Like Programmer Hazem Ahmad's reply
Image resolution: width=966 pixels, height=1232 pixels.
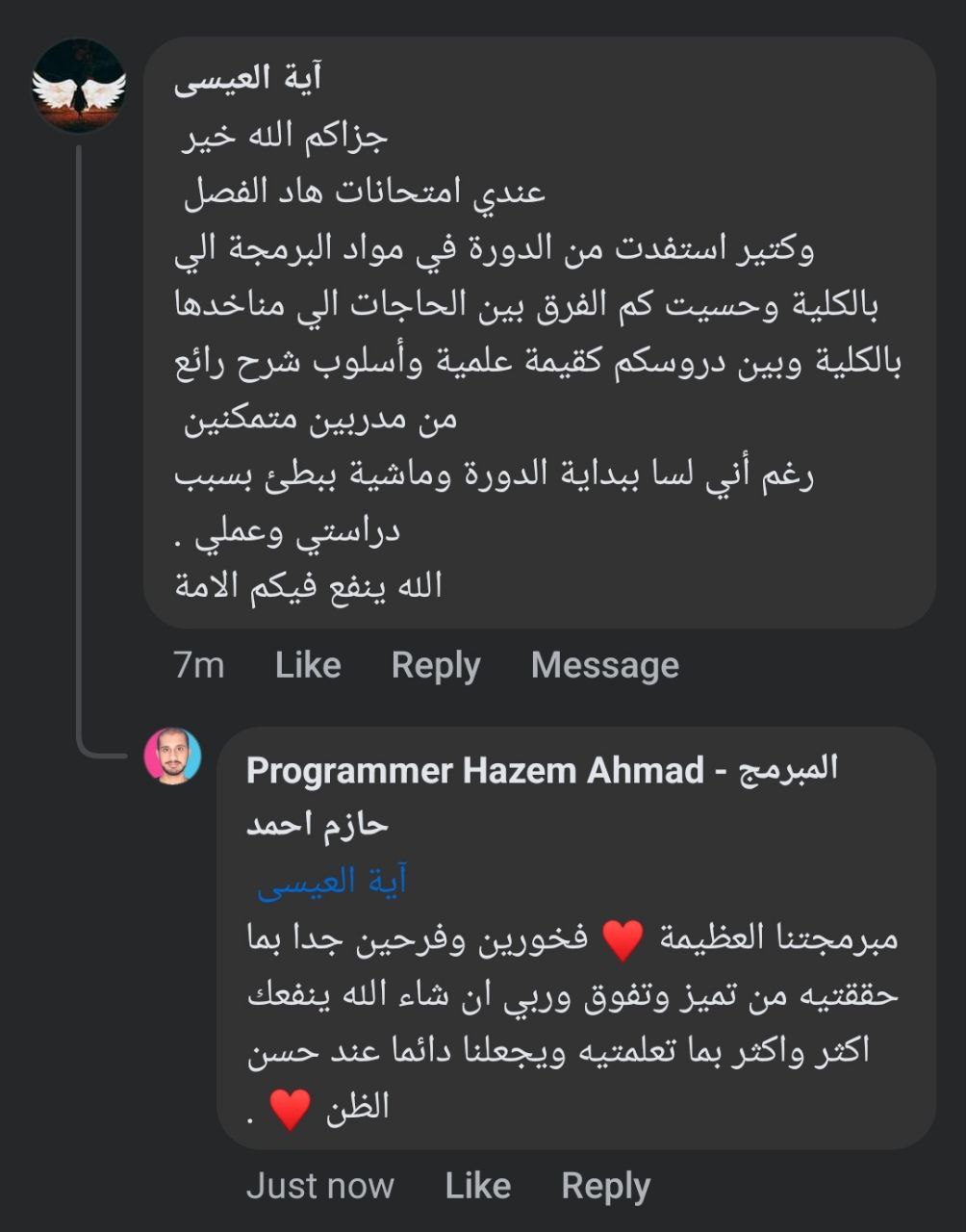pos(477,1186)
